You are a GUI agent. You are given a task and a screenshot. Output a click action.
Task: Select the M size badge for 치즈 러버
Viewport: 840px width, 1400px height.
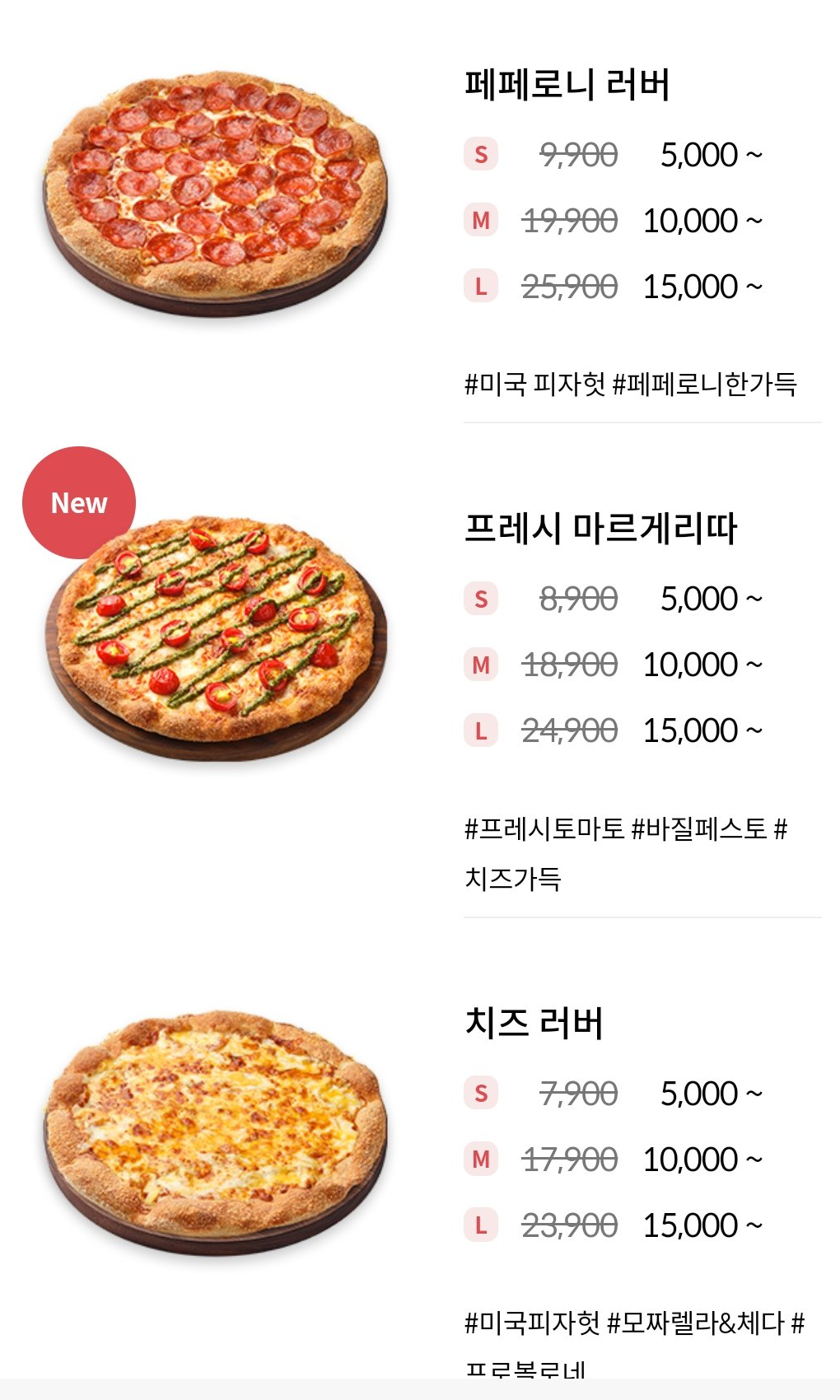pos(480,1159)
